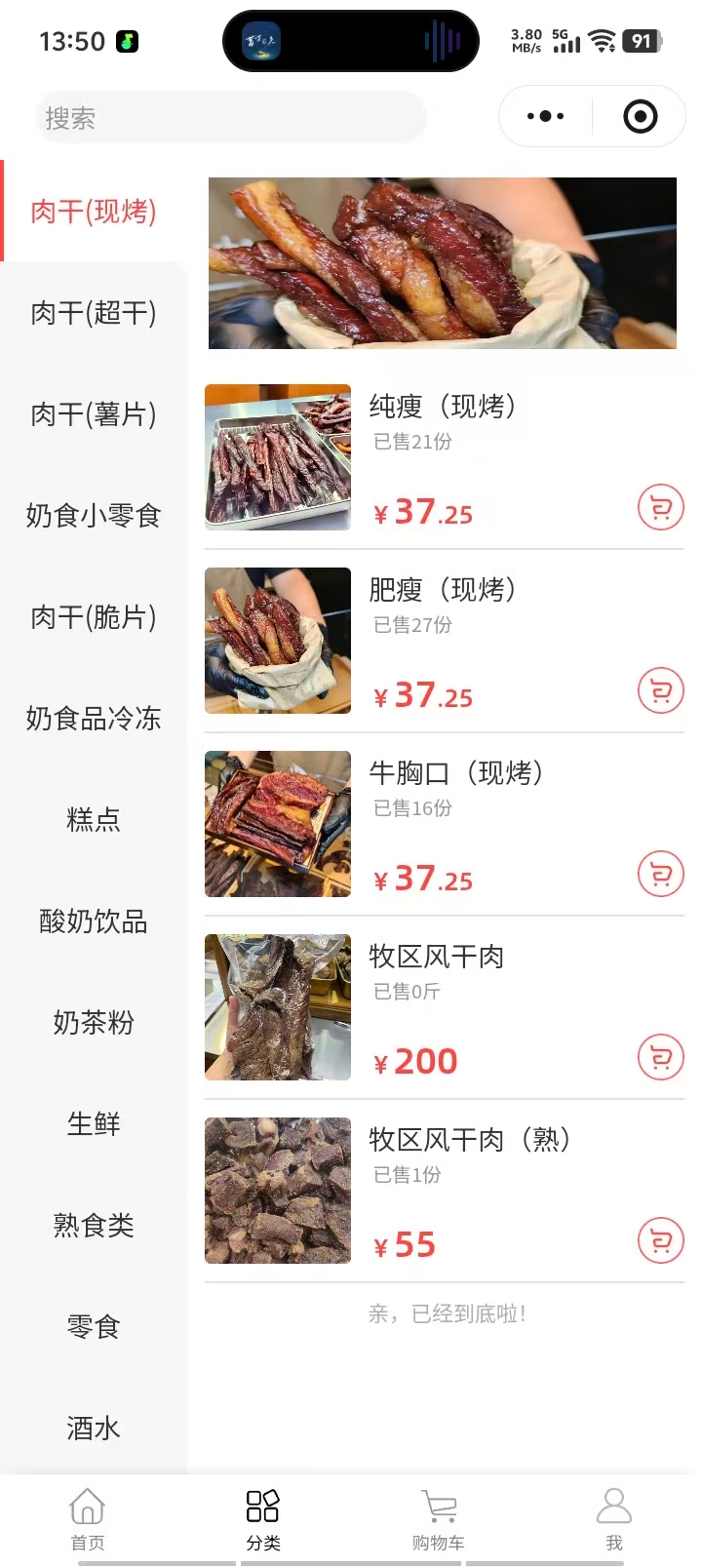The height and width of the screenshot is (1568, 702).
Task: Add 牛胸口（现烤）to the cart
Action: [660, 874]
